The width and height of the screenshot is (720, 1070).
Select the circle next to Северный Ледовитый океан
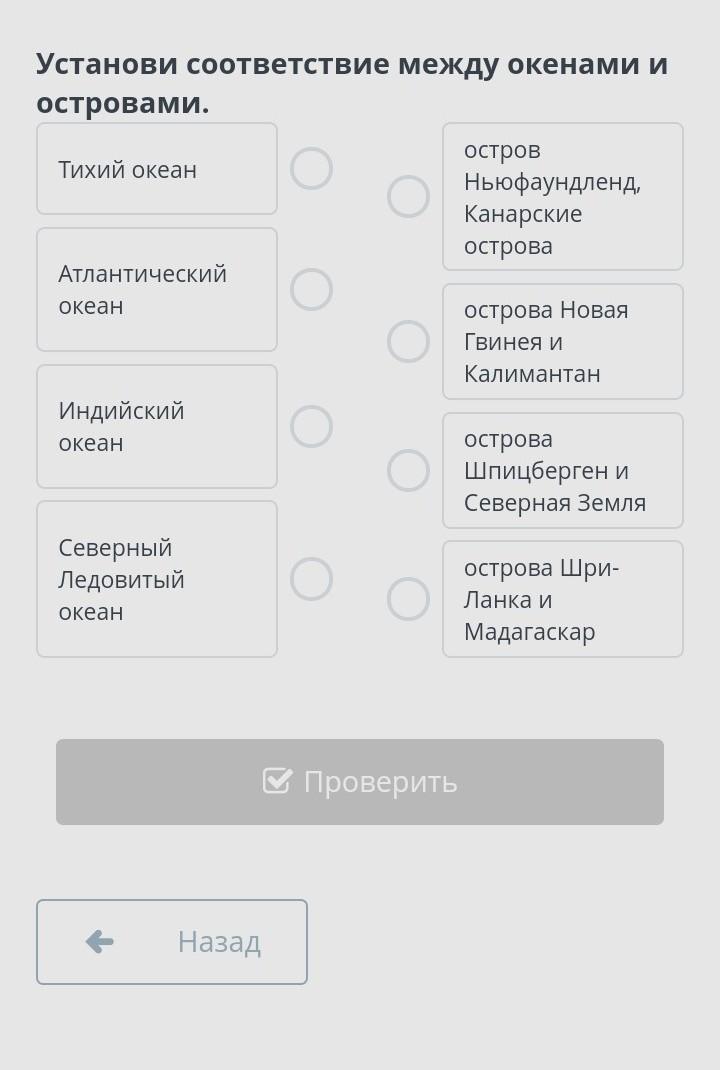tap(311, 579)
